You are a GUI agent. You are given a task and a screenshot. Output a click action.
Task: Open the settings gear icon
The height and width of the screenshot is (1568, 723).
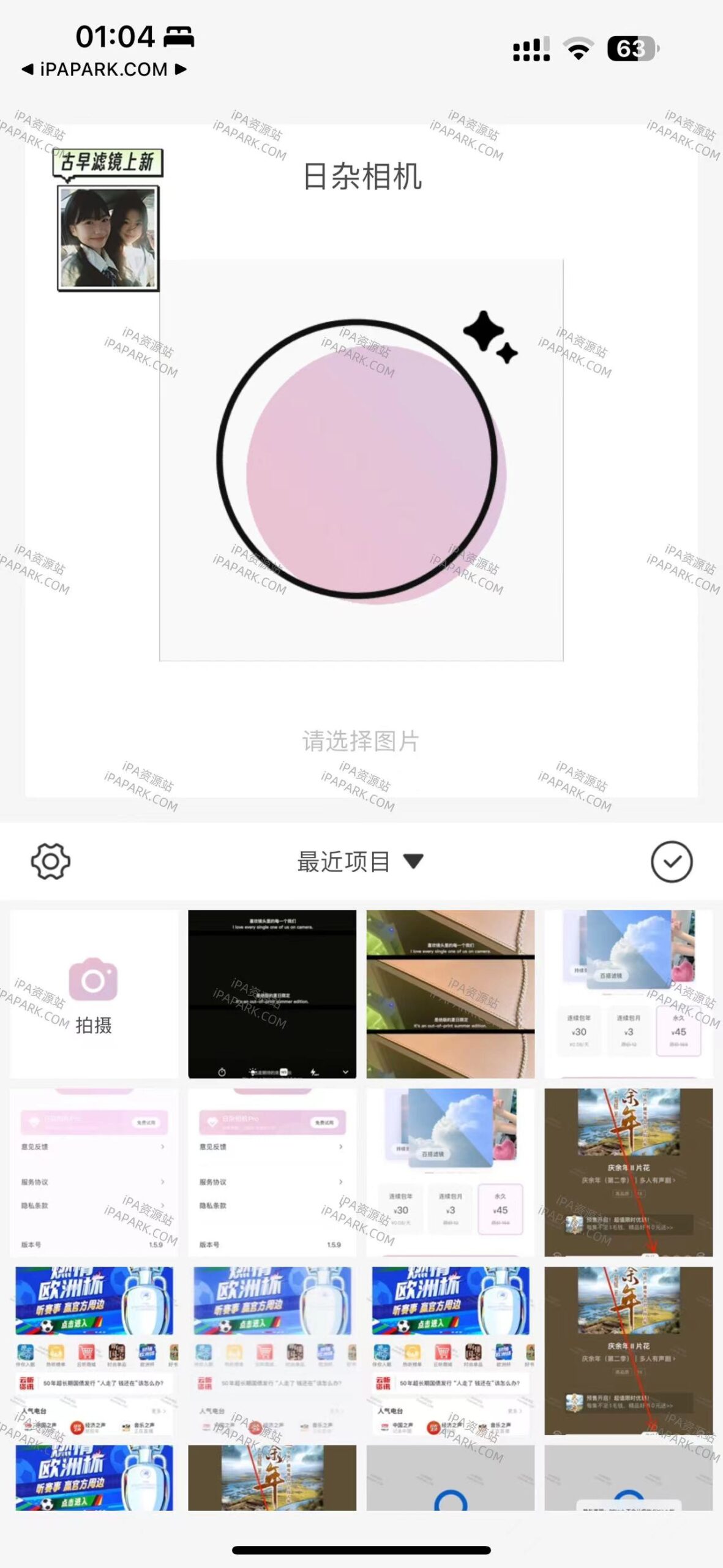pos(51,861)
